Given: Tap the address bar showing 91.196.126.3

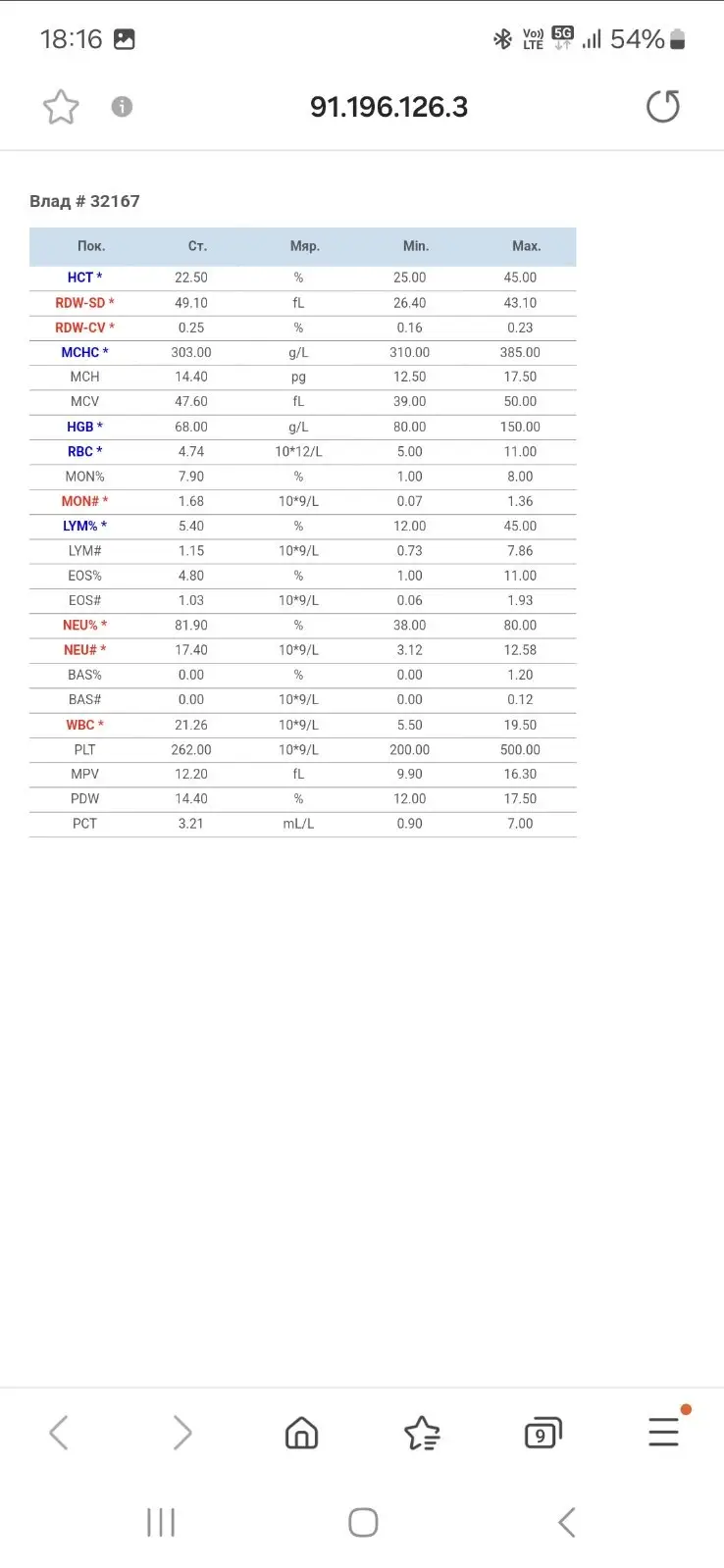Looking at the screenshot, I should click(x=388, y=107).
